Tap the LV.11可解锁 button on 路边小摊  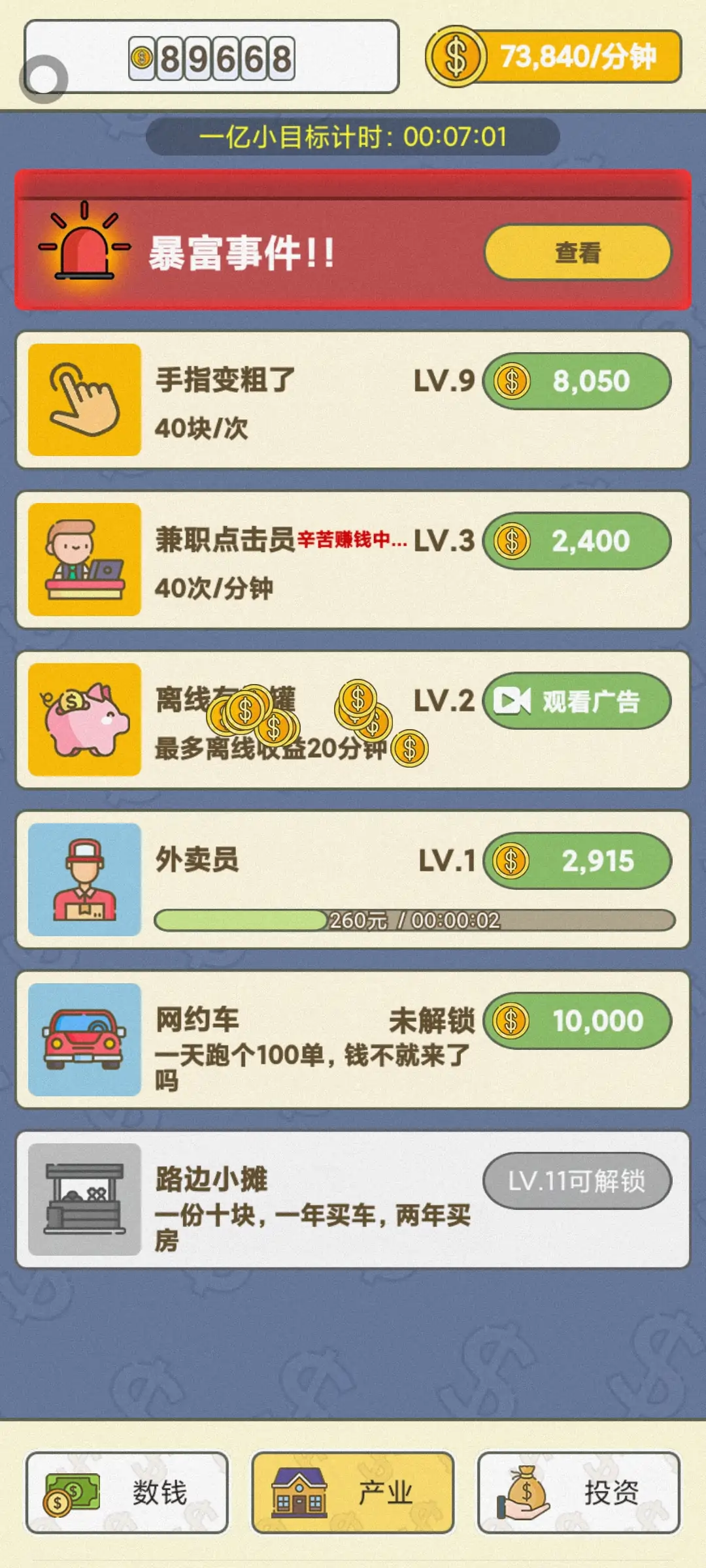click(x=577, y=1181)
